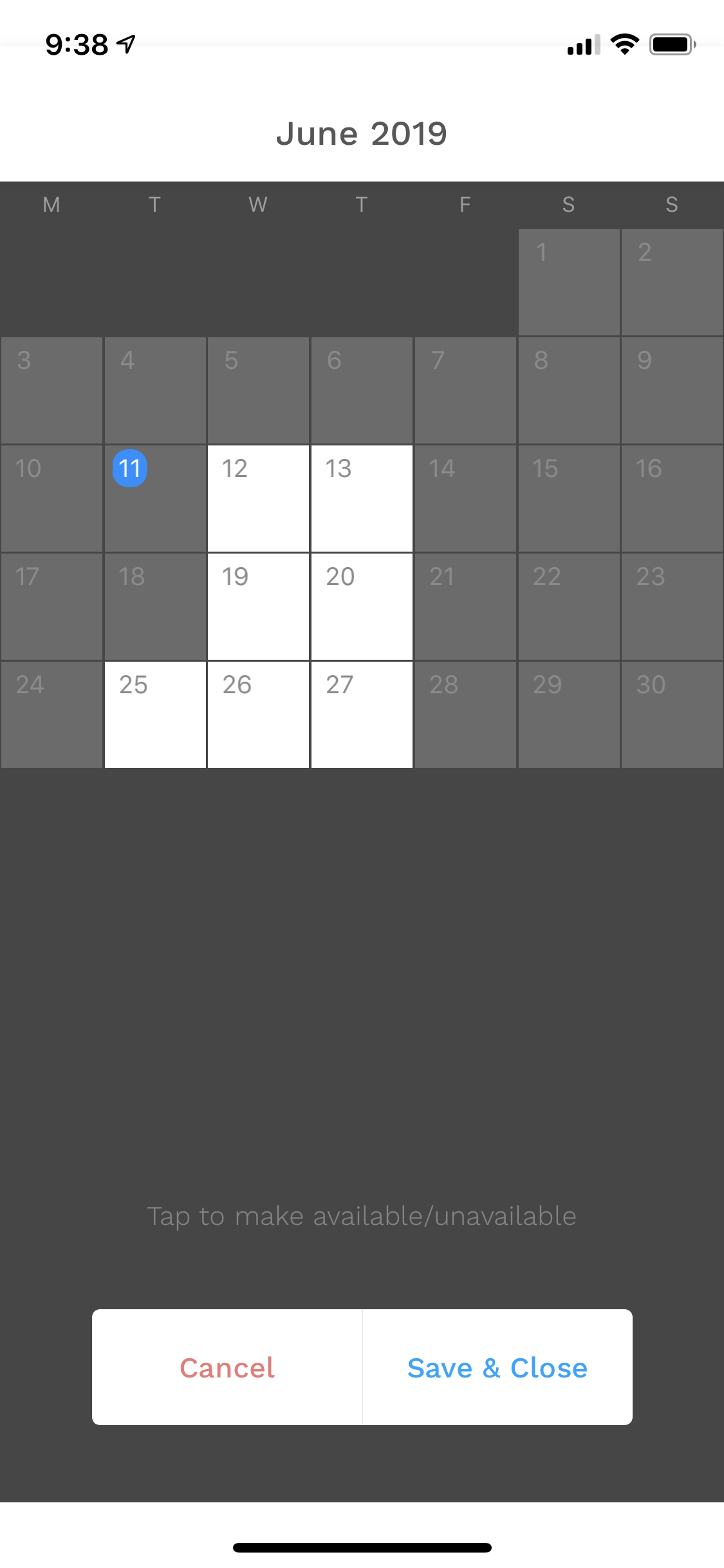Select the June 15 date cell

click(x=569, y=498)
